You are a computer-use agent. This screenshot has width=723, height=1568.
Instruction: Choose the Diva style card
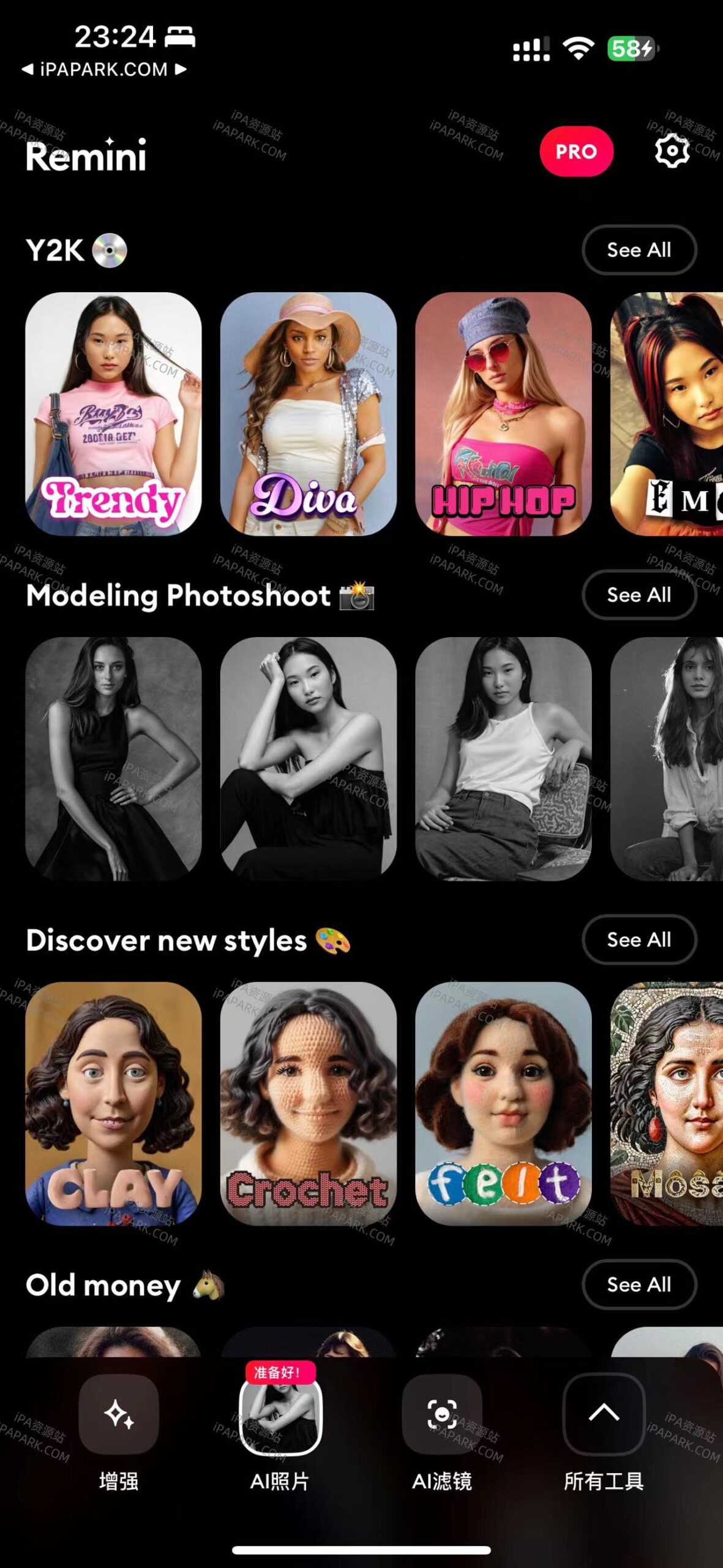(x=308, y=413)
